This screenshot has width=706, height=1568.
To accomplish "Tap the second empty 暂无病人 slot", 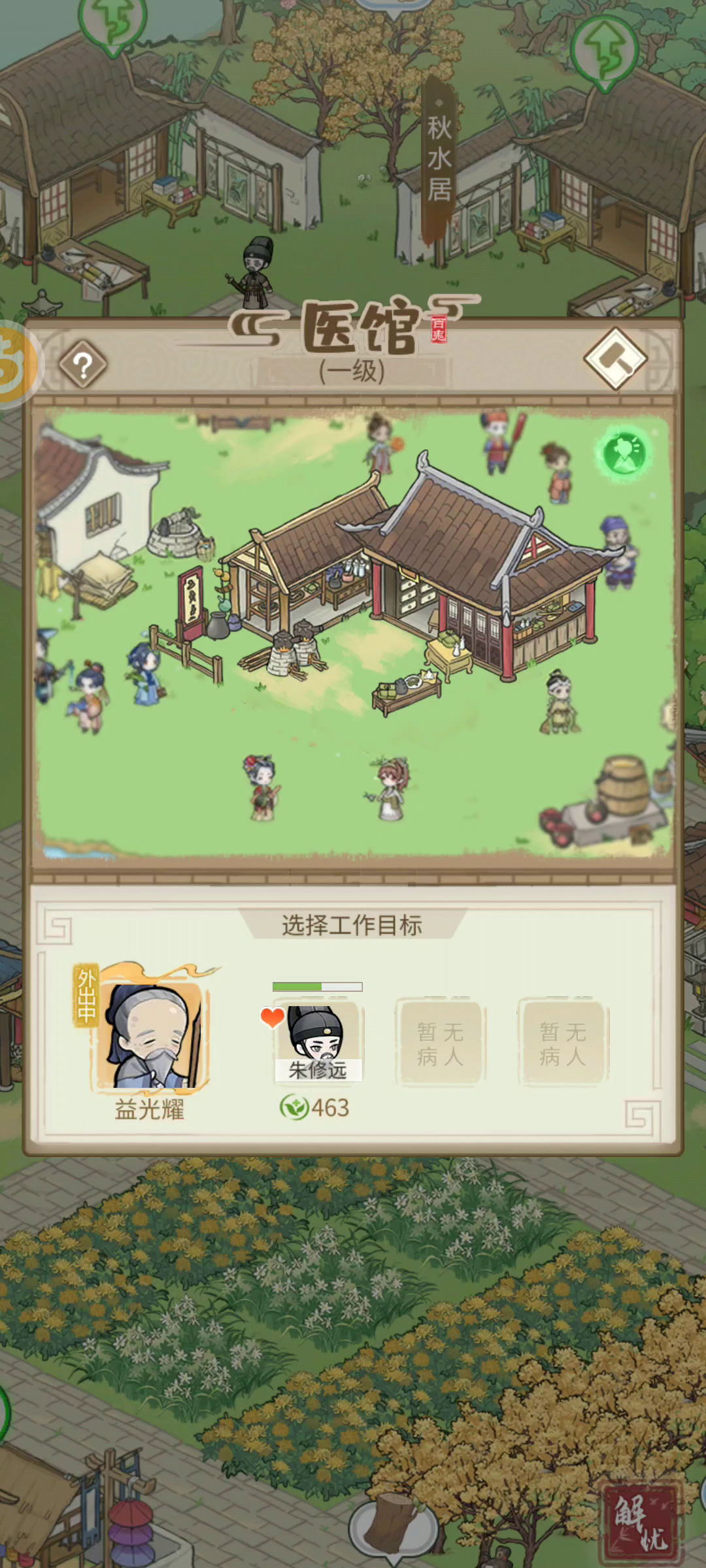I will coord(562,1043).
